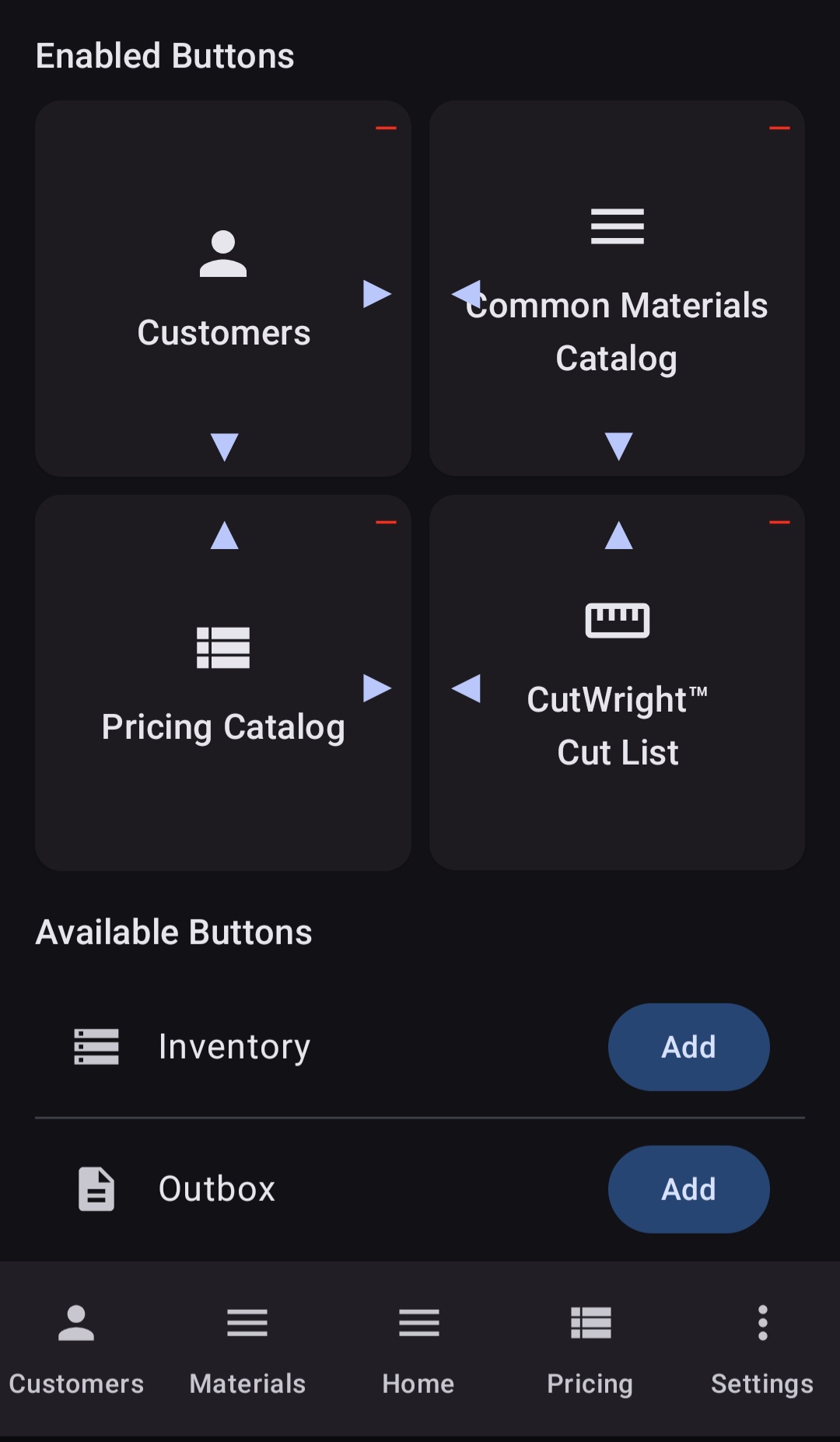Viewport: 840px width, 1442px height.
Task: Add Inventory to enabled buttons
Action: pyautogui.click(x=688, y=1047)
